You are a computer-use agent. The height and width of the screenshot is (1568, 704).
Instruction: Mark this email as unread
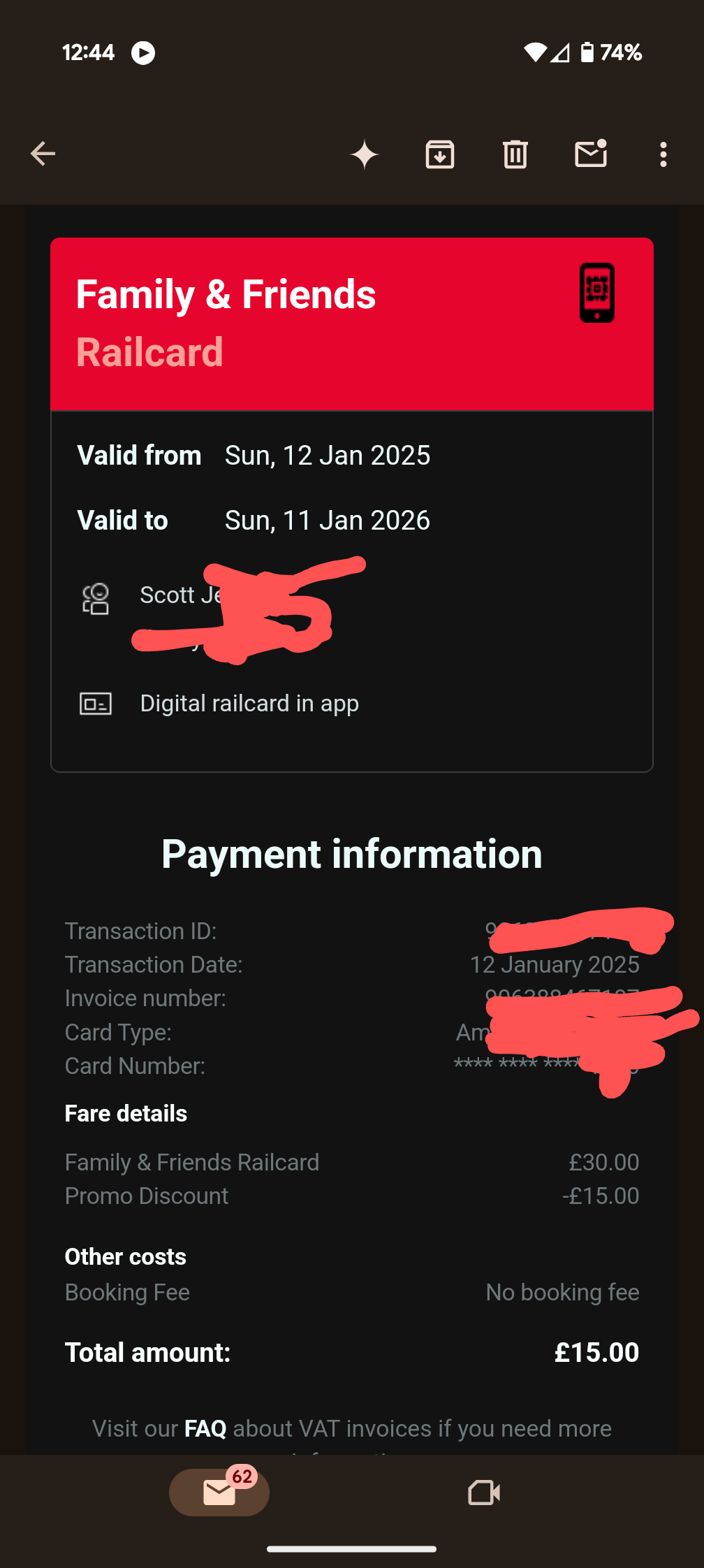point(591,154)
